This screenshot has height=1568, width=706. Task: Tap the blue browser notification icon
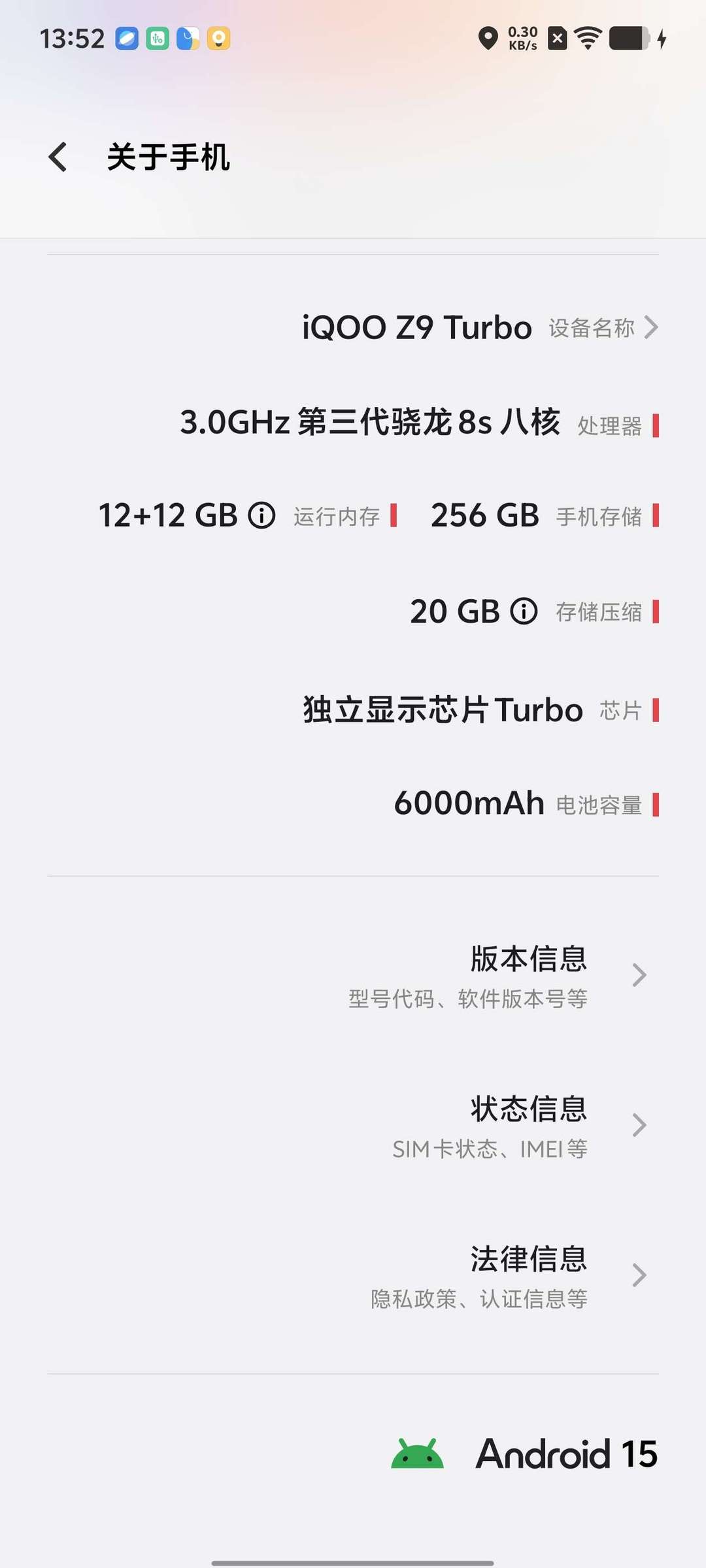tap(126, 39)
